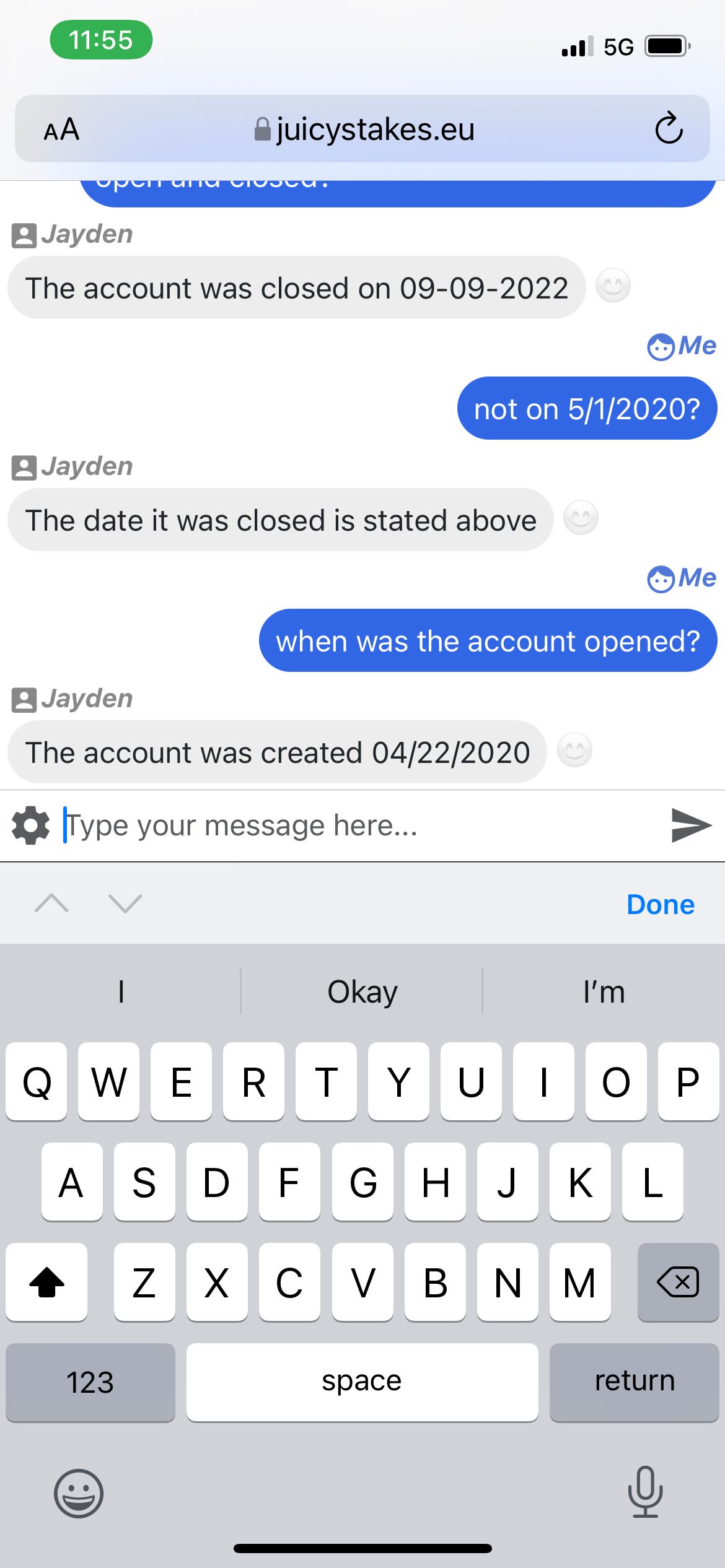Start voice dictation with the microphone
Image resolution: width=725 pixels, height=1568 pixels.
point(645,1492)
